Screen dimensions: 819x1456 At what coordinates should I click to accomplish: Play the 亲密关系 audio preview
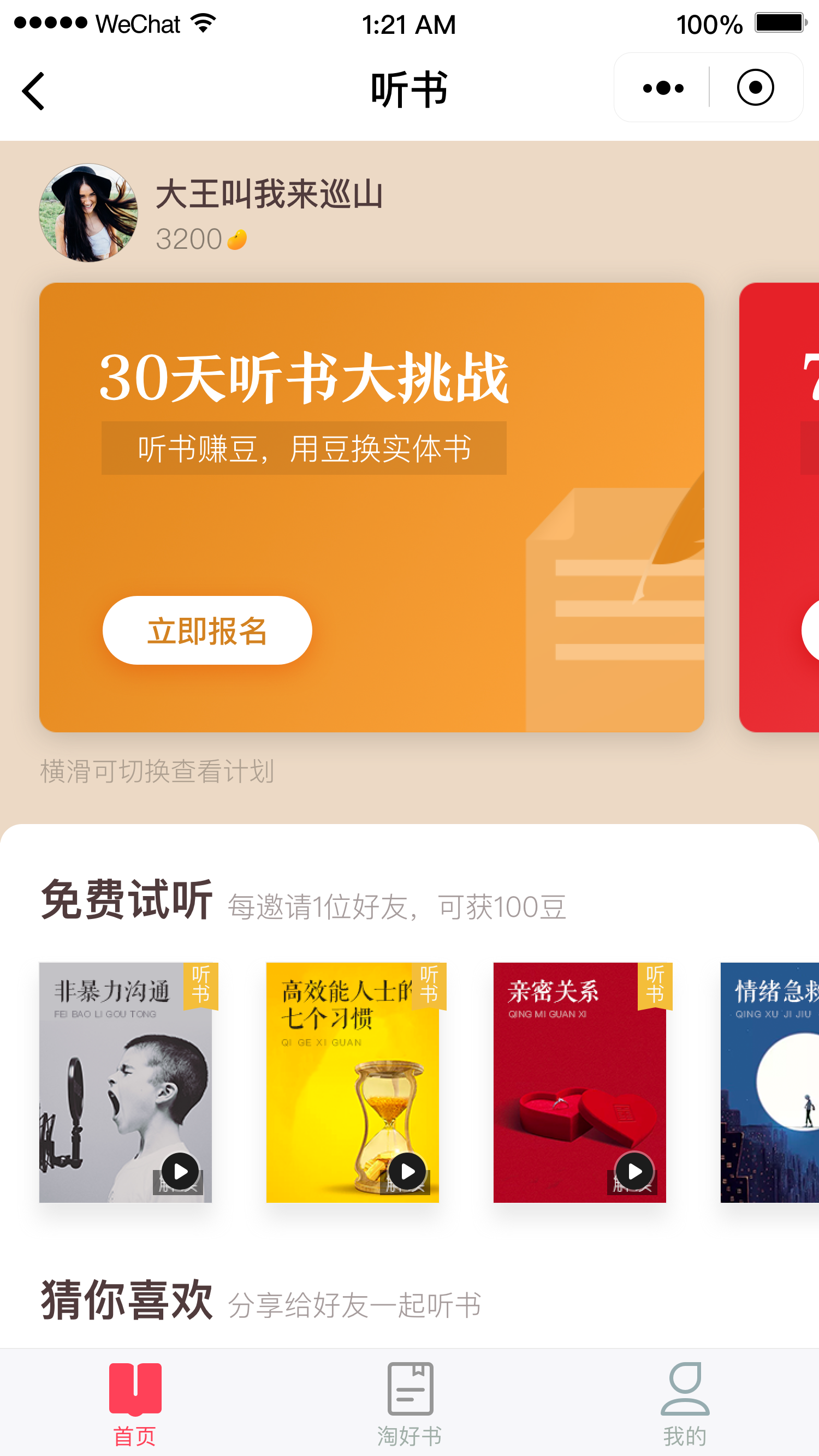[634, 1171]
